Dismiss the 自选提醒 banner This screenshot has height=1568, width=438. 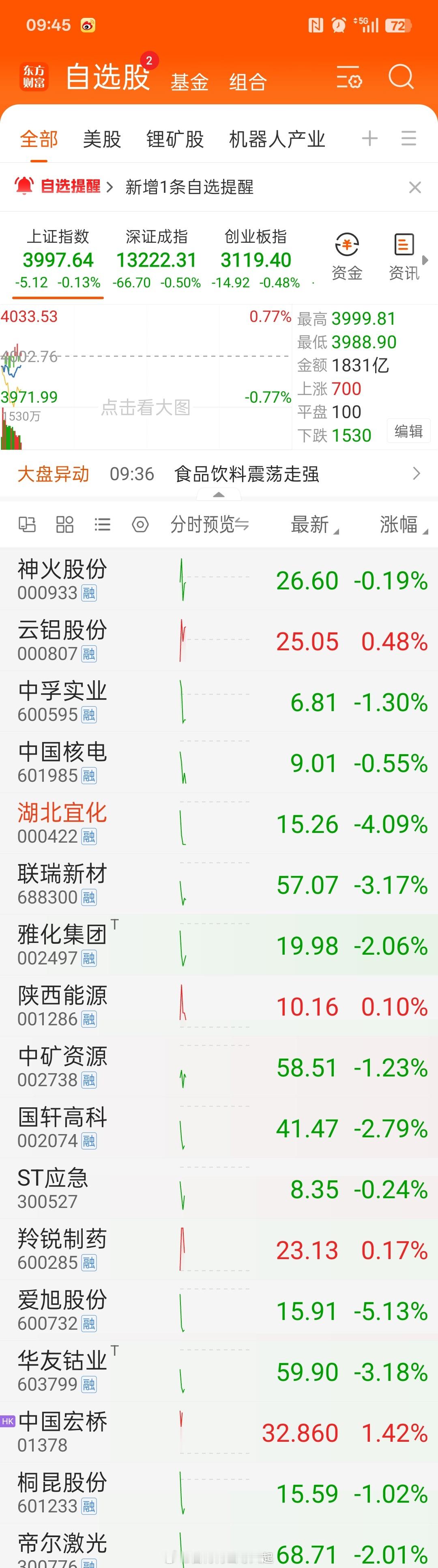tap(415, 187)
